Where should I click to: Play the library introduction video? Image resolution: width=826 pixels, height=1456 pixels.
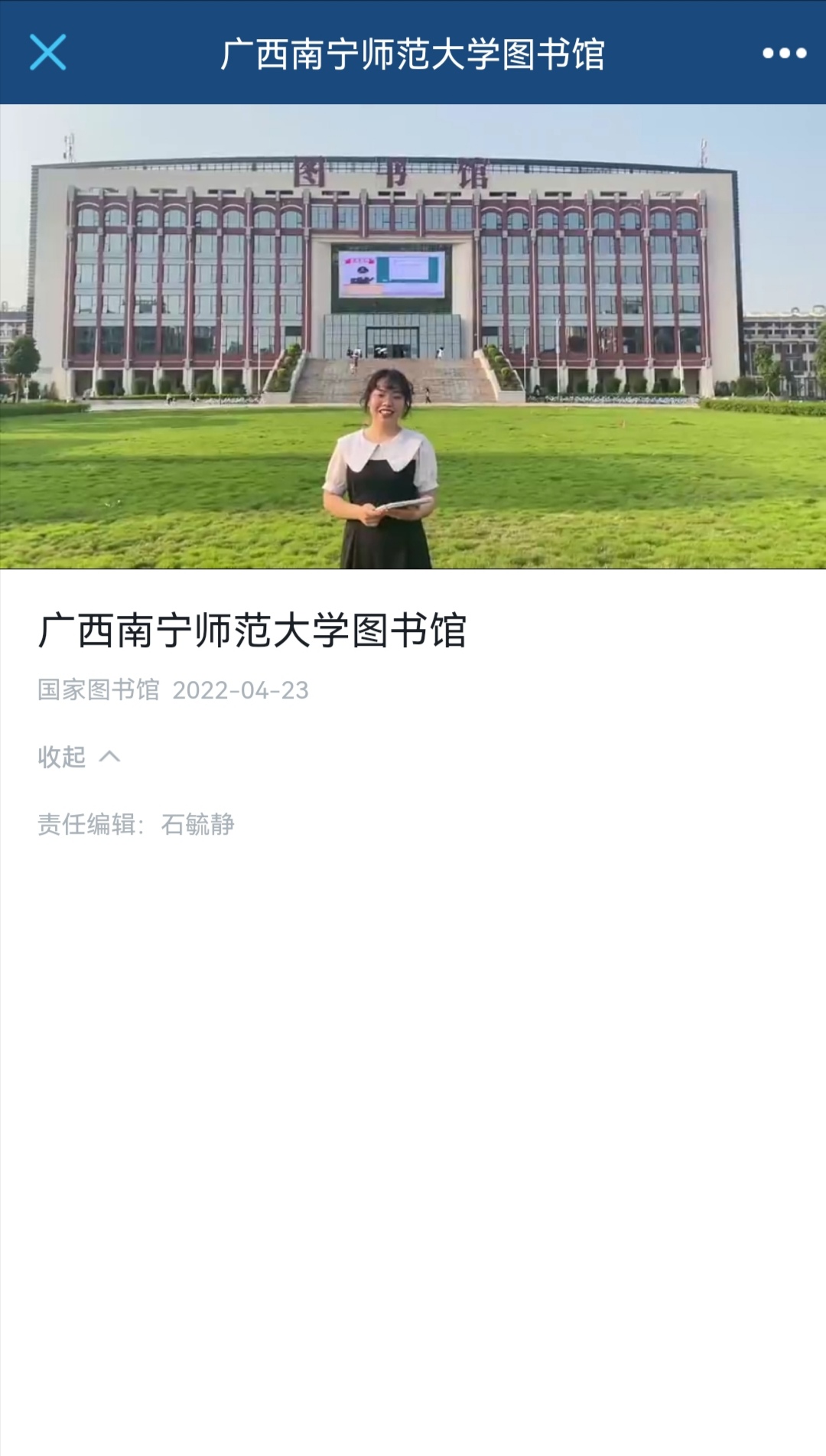pyautogui.click(x=413, y=337)
